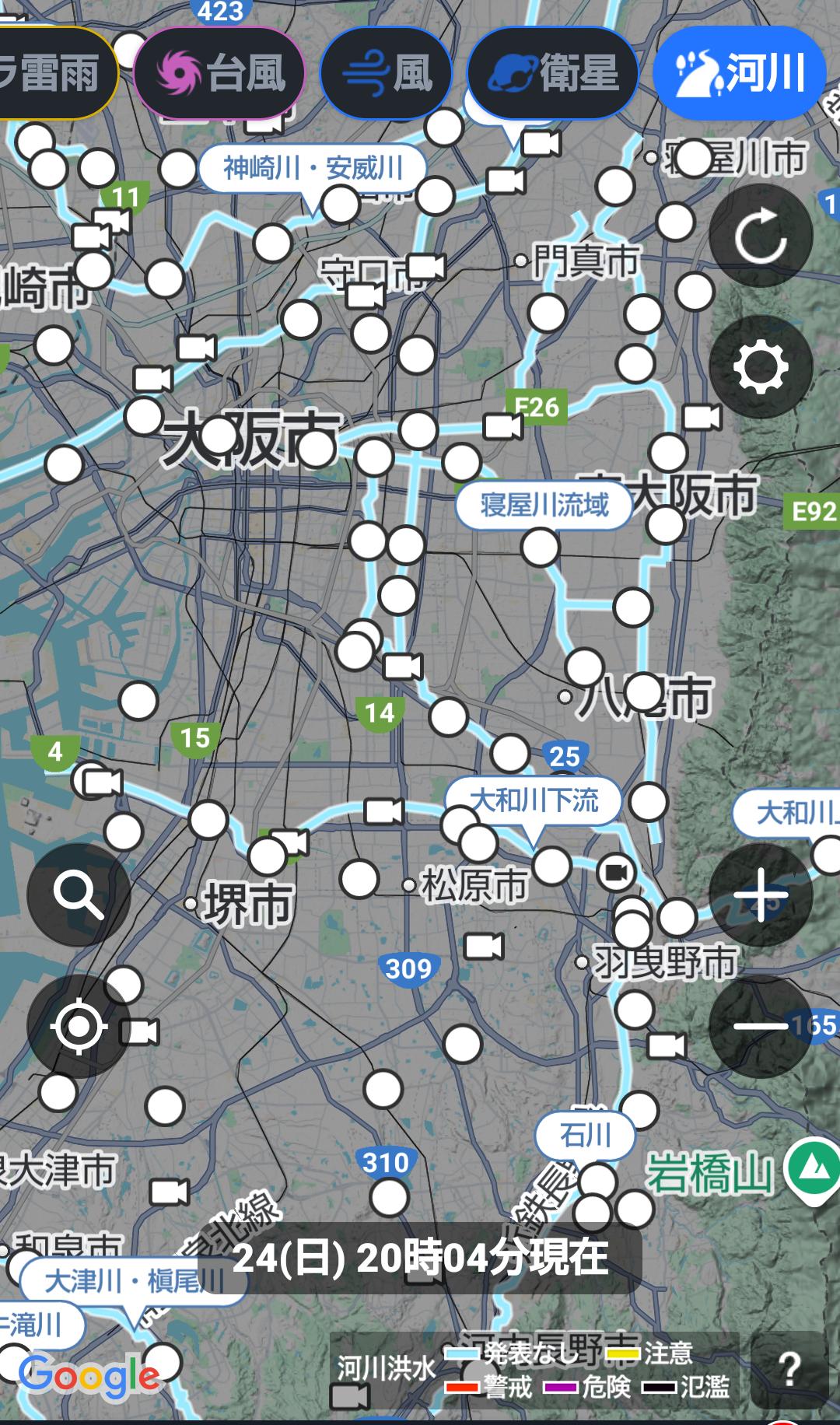This screenshot has width=840, height=1425.
Task: Open the location search magnifier
Action: [x=79, y=895]
